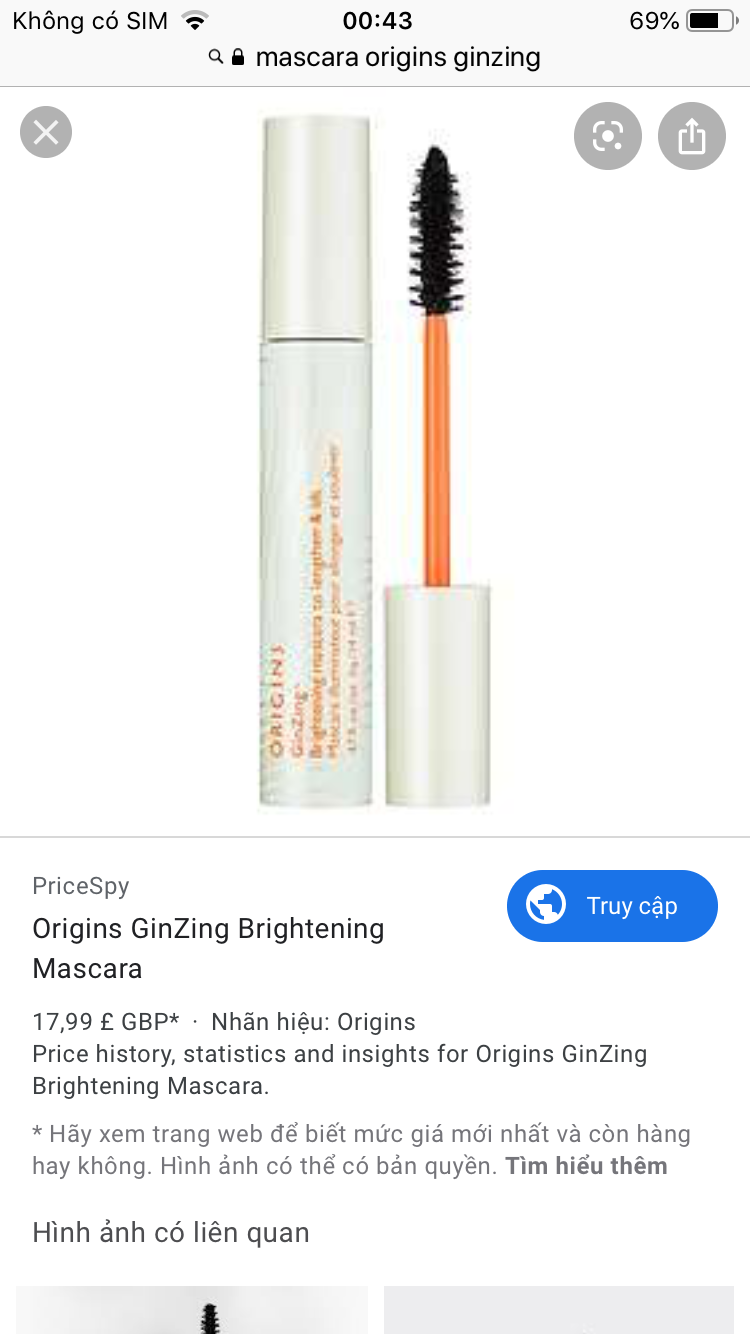
Task: View the full mascara product image
Action: pos(375,460)
